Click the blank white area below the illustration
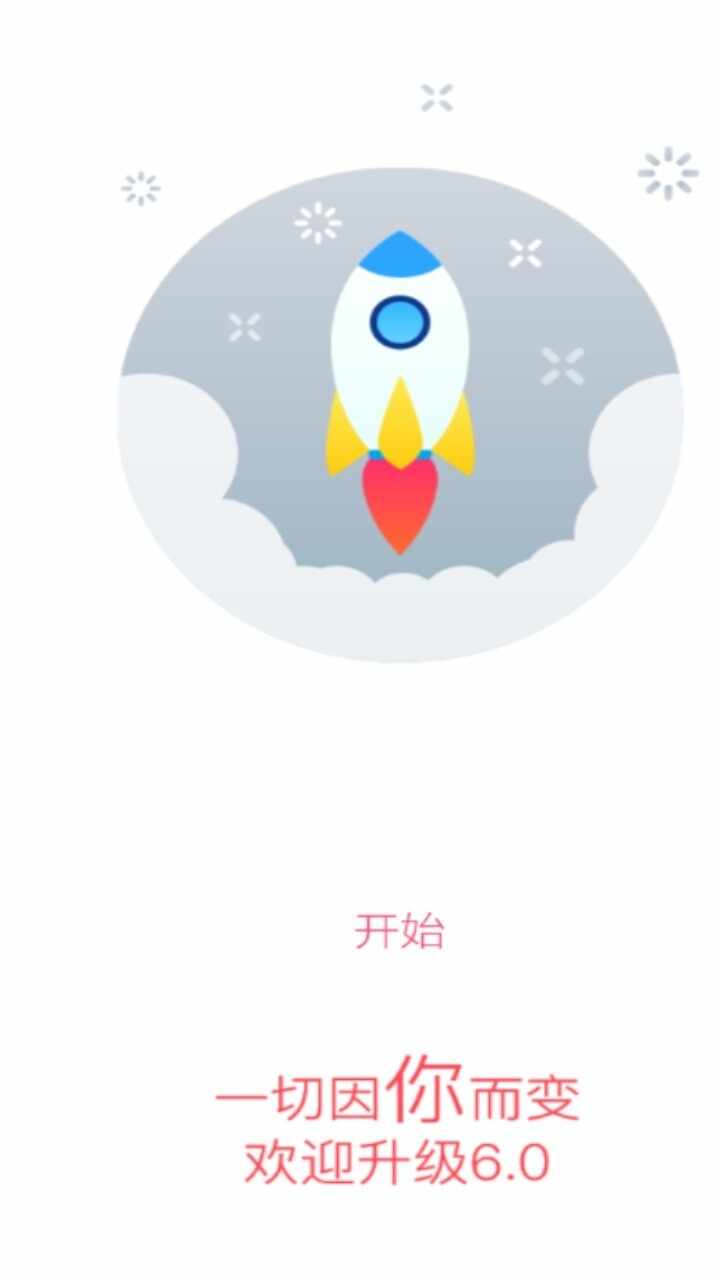720x1280 pixels. pos(360,780)
